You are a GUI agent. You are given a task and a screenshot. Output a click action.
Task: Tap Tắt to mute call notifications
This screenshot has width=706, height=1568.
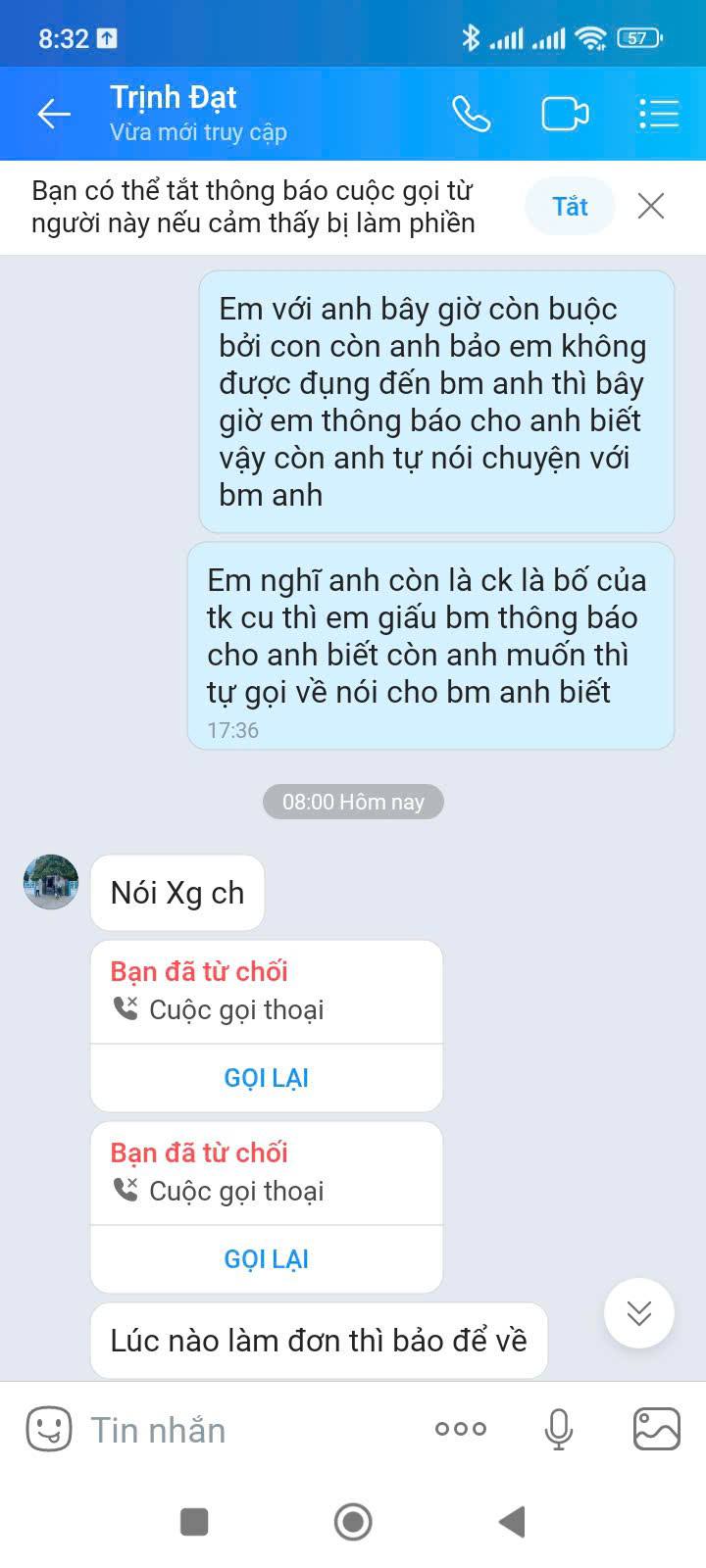coord(570,207)
